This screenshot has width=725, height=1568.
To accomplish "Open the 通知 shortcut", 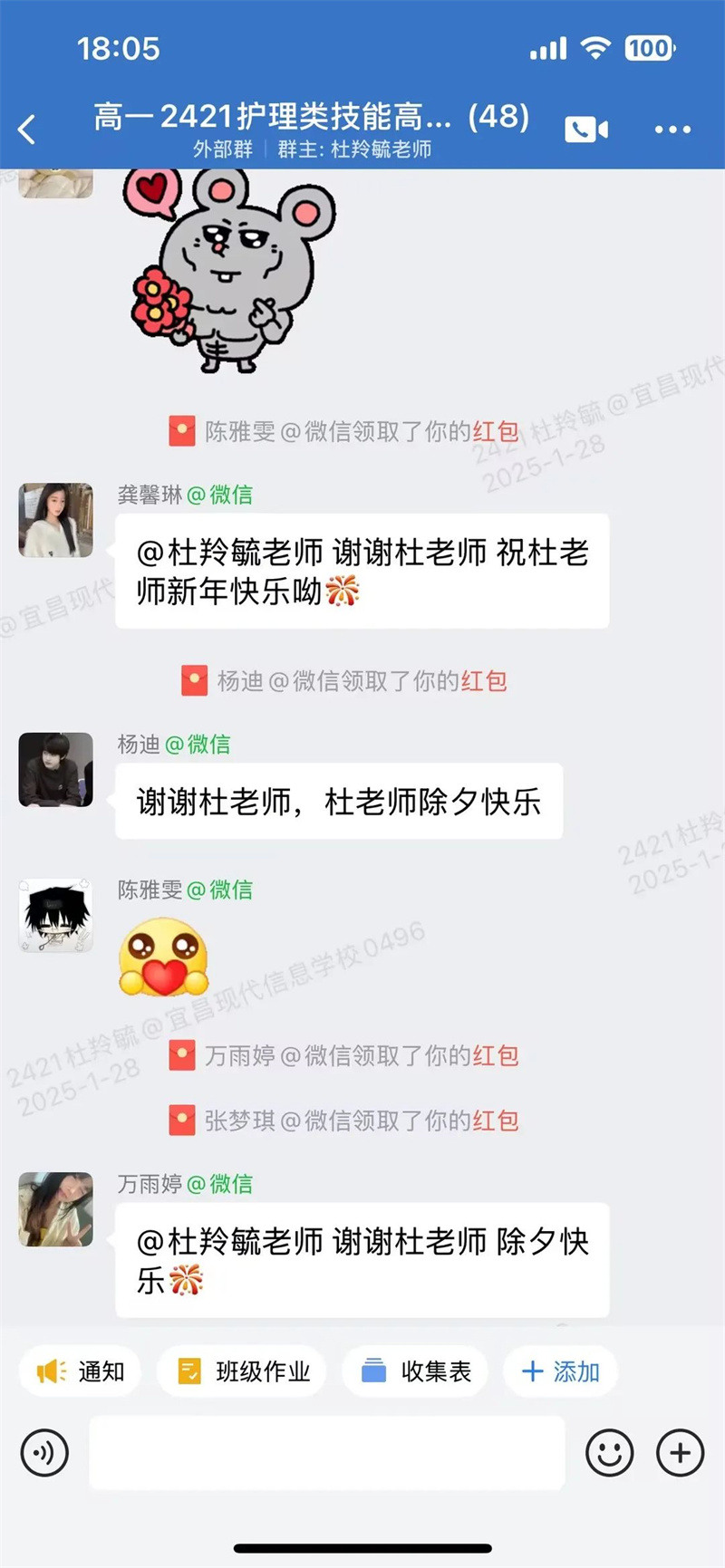I will (x=81, y=1371).
